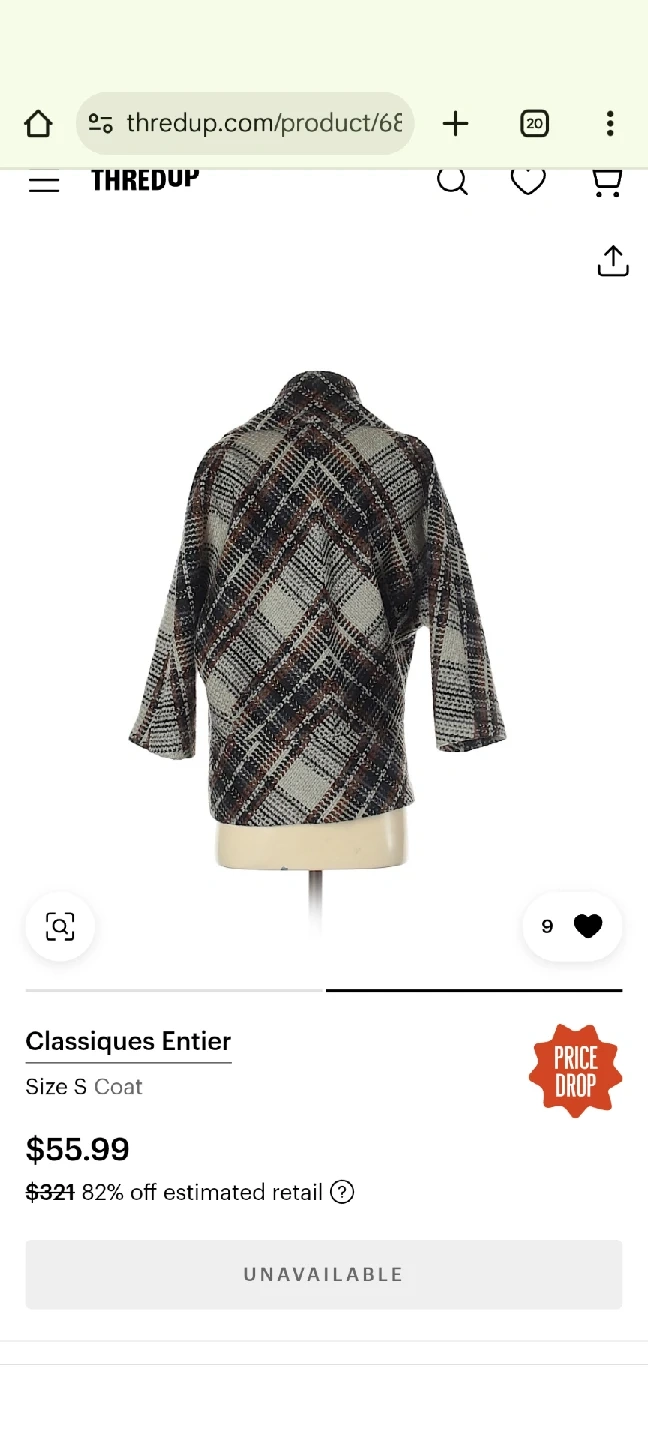Go to the browser home page

(x=38, y=124)
